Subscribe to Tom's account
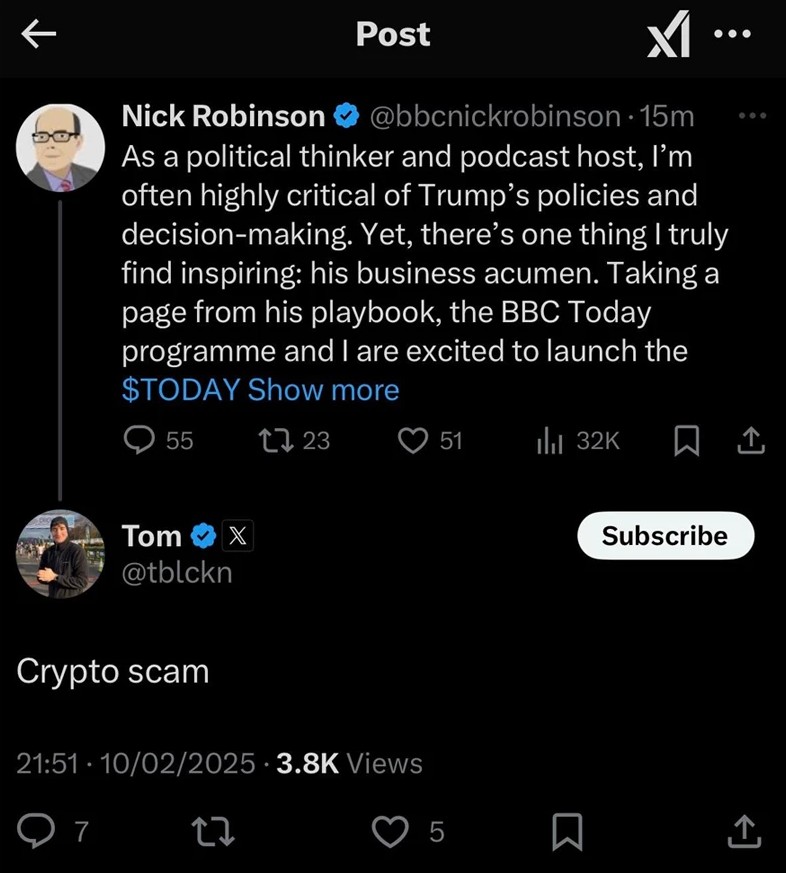The image size is (786, 873). (664, 536)
